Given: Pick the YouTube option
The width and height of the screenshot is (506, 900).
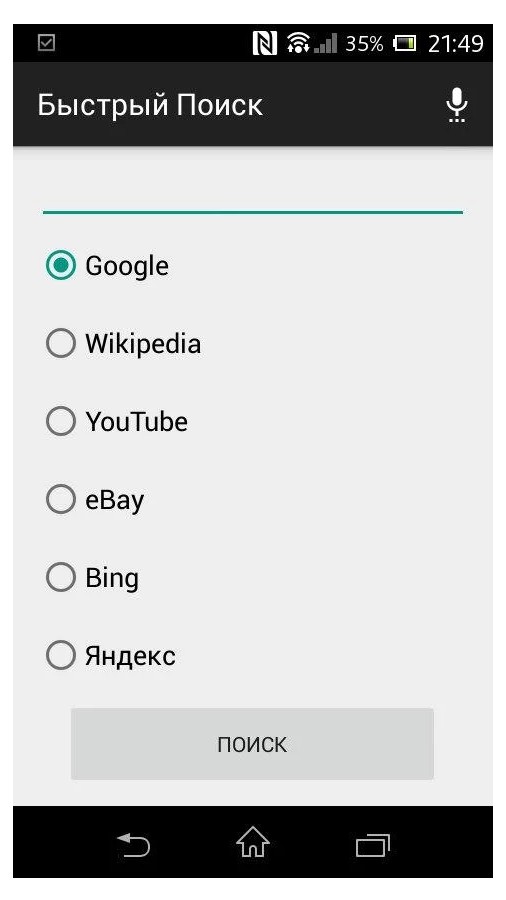Looking at the screenshot, I should click(x=116, y=421).
